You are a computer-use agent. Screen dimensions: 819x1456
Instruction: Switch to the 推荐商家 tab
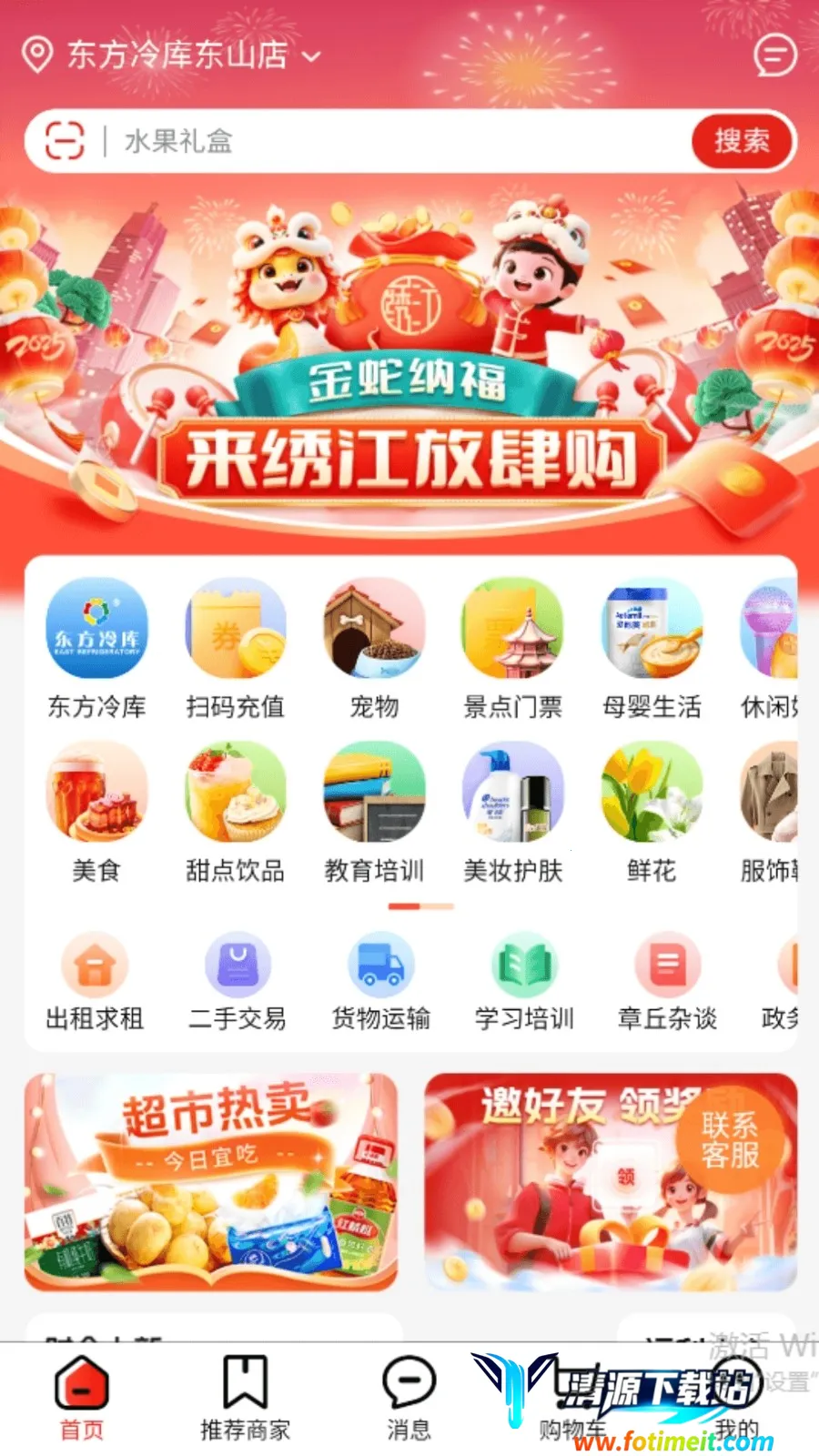pyautogui.click(x=245, y=1397)
